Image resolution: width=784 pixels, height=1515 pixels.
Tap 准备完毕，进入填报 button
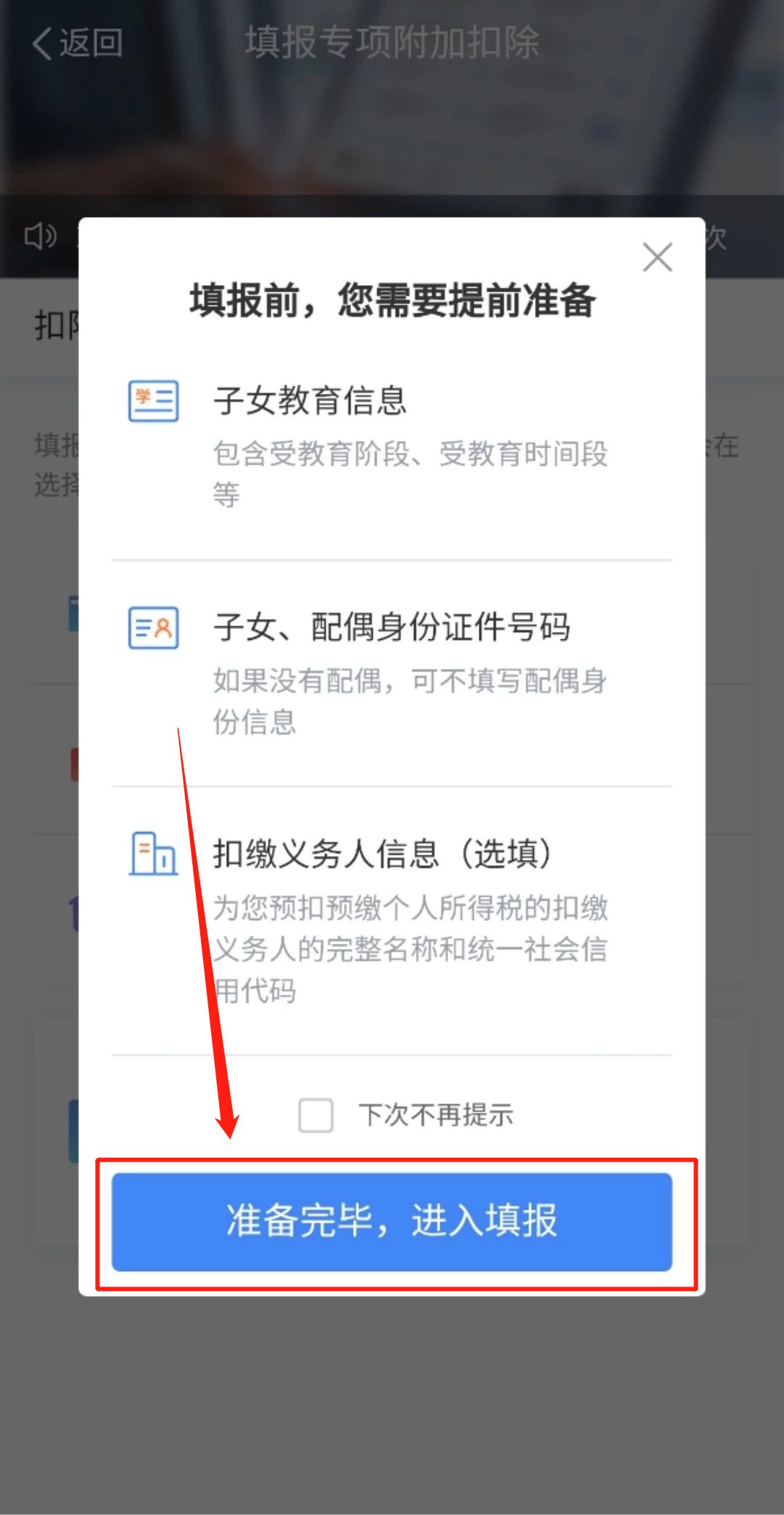392,1221
